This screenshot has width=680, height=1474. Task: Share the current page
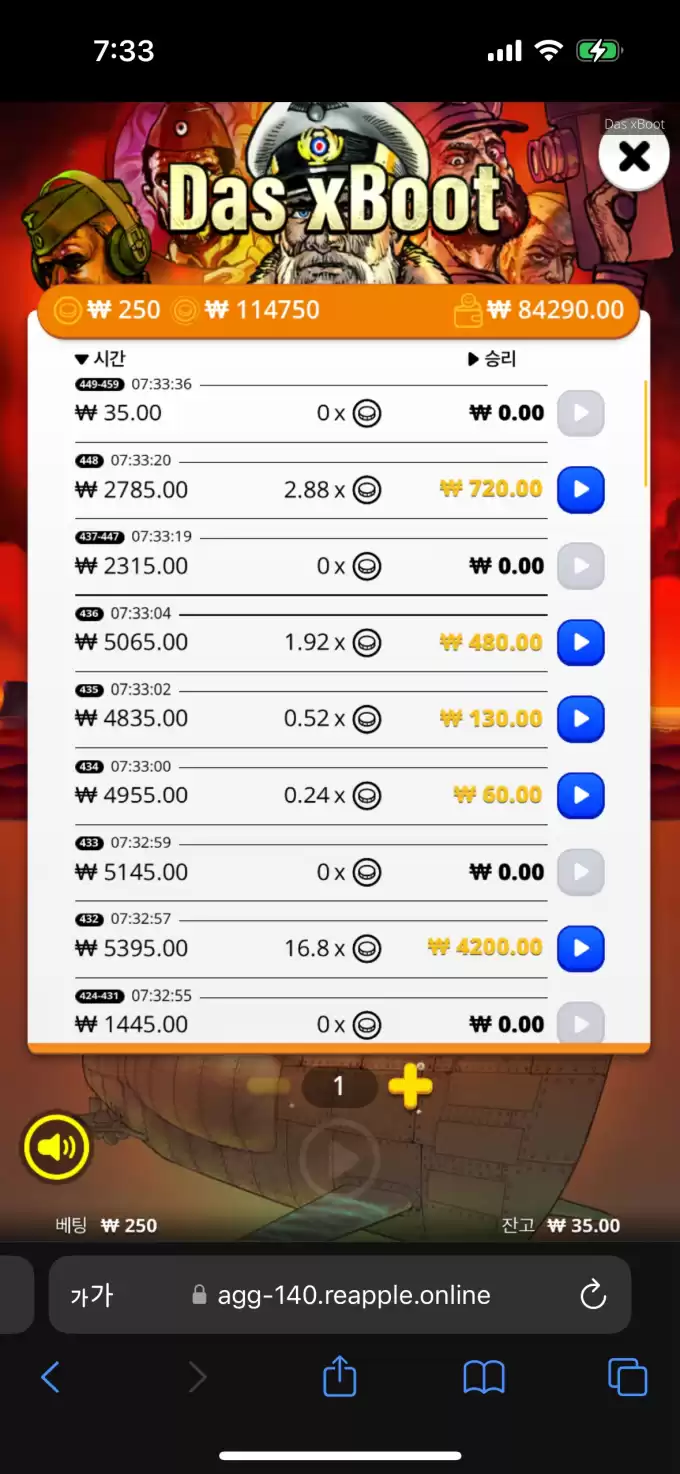[x=340, y=1376]
